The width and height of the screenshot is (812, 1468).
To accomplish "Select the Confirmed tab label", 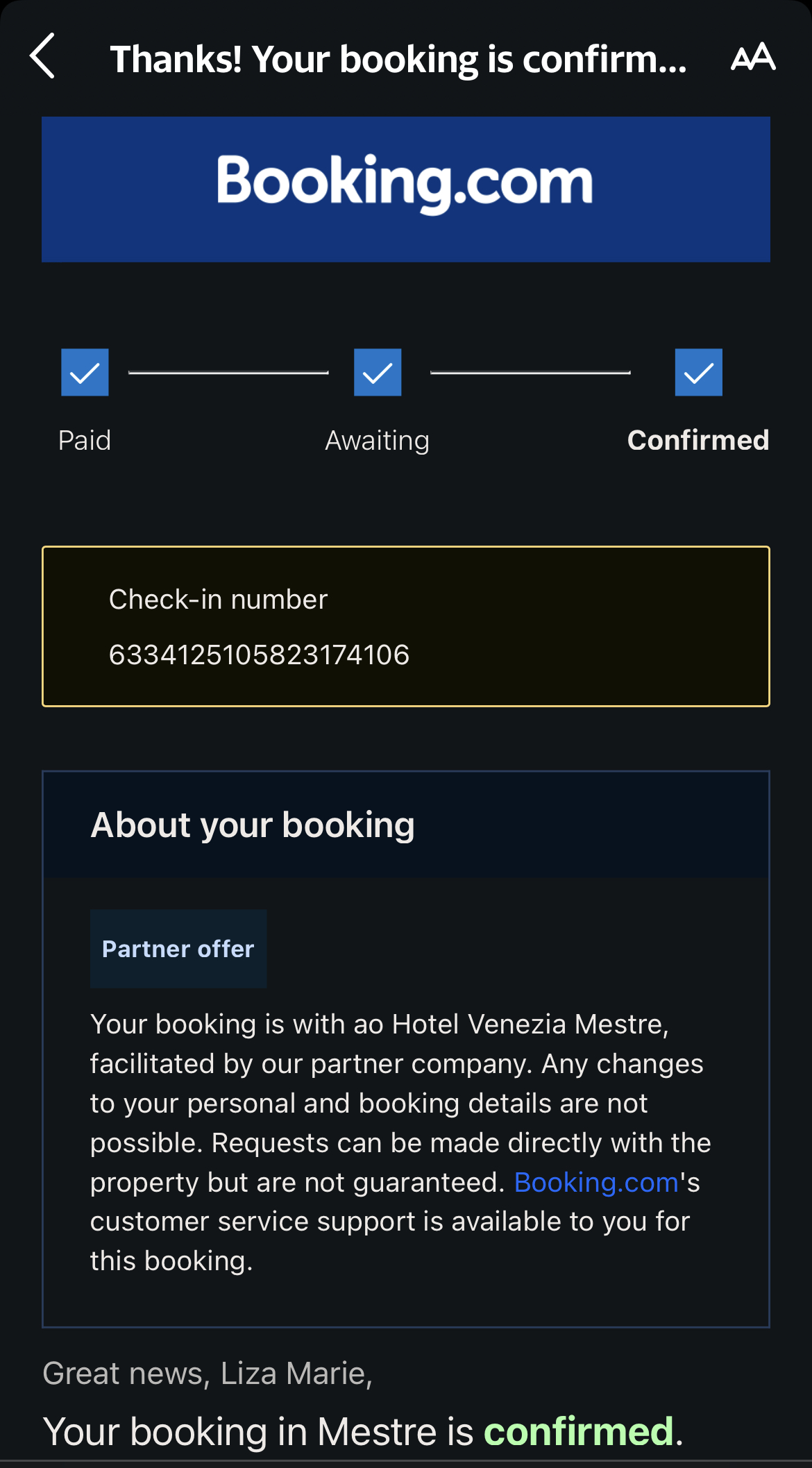I will 697,440.
